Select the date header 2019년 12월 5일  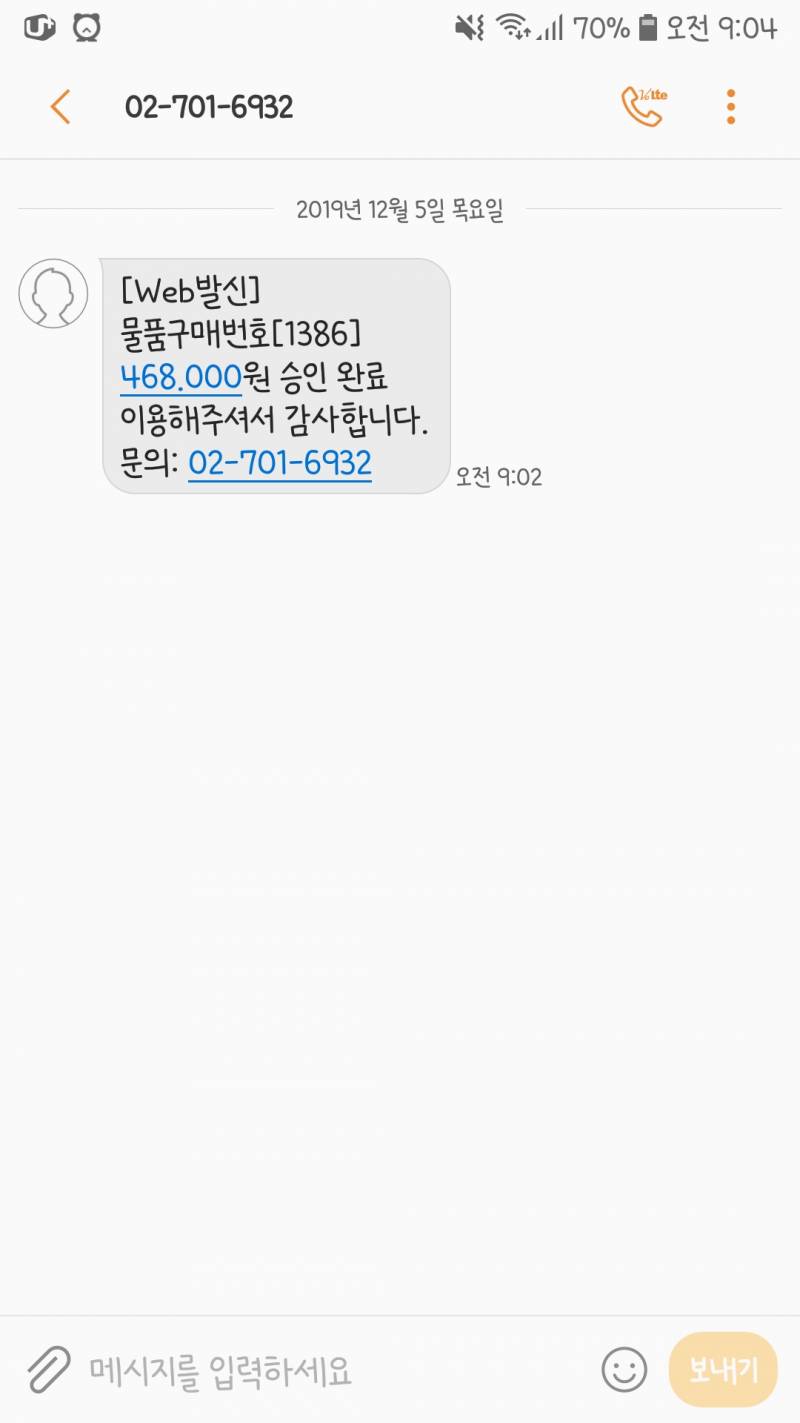[400, 211]
